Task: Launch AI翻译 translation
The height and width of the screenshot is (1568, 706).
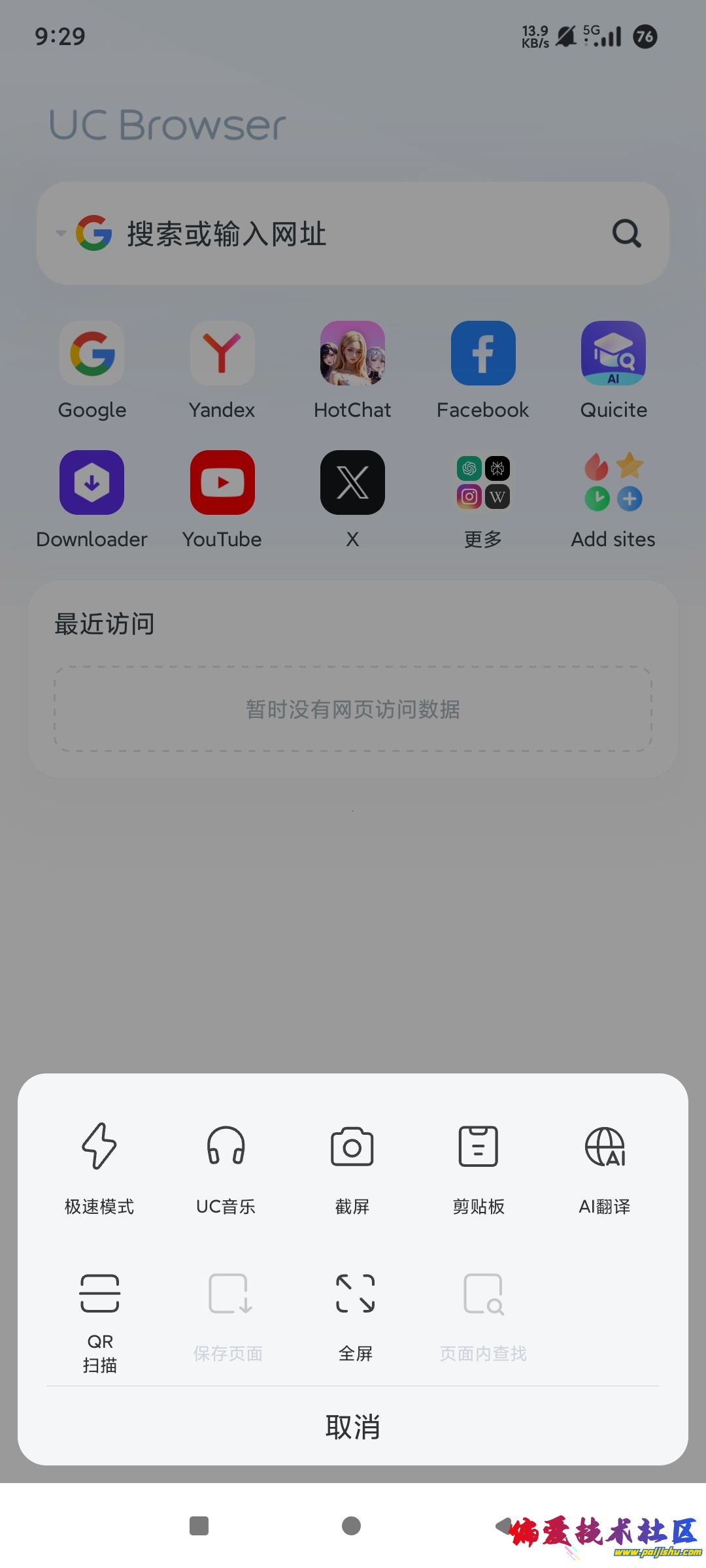Action: 605,1165
